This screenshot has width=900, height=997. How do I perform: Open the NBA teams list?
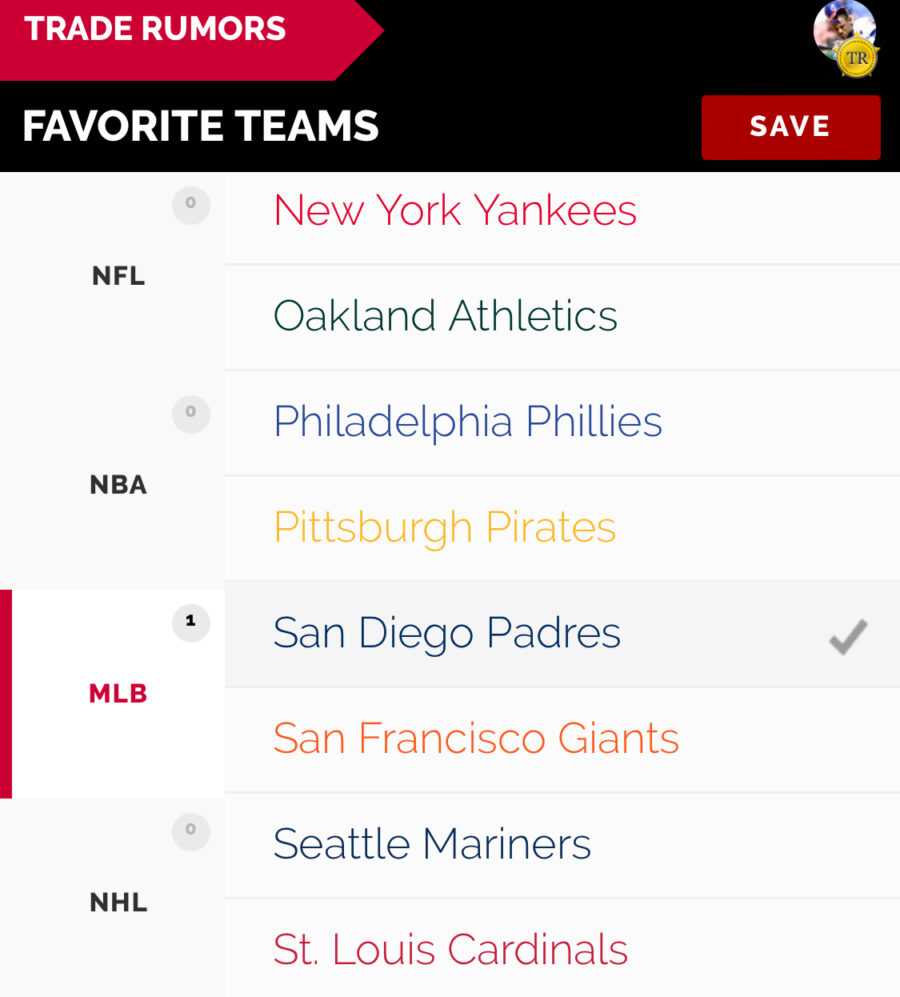click(117, 485)
